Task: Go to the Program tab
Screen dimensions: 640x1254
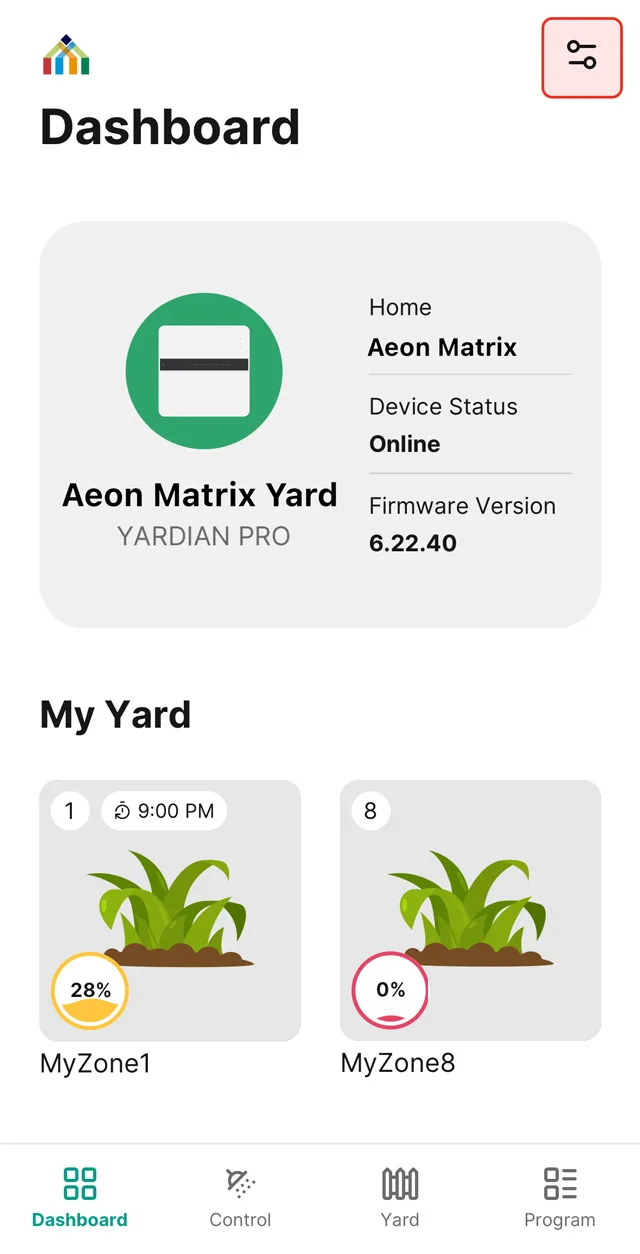Action: (559, 1198)
